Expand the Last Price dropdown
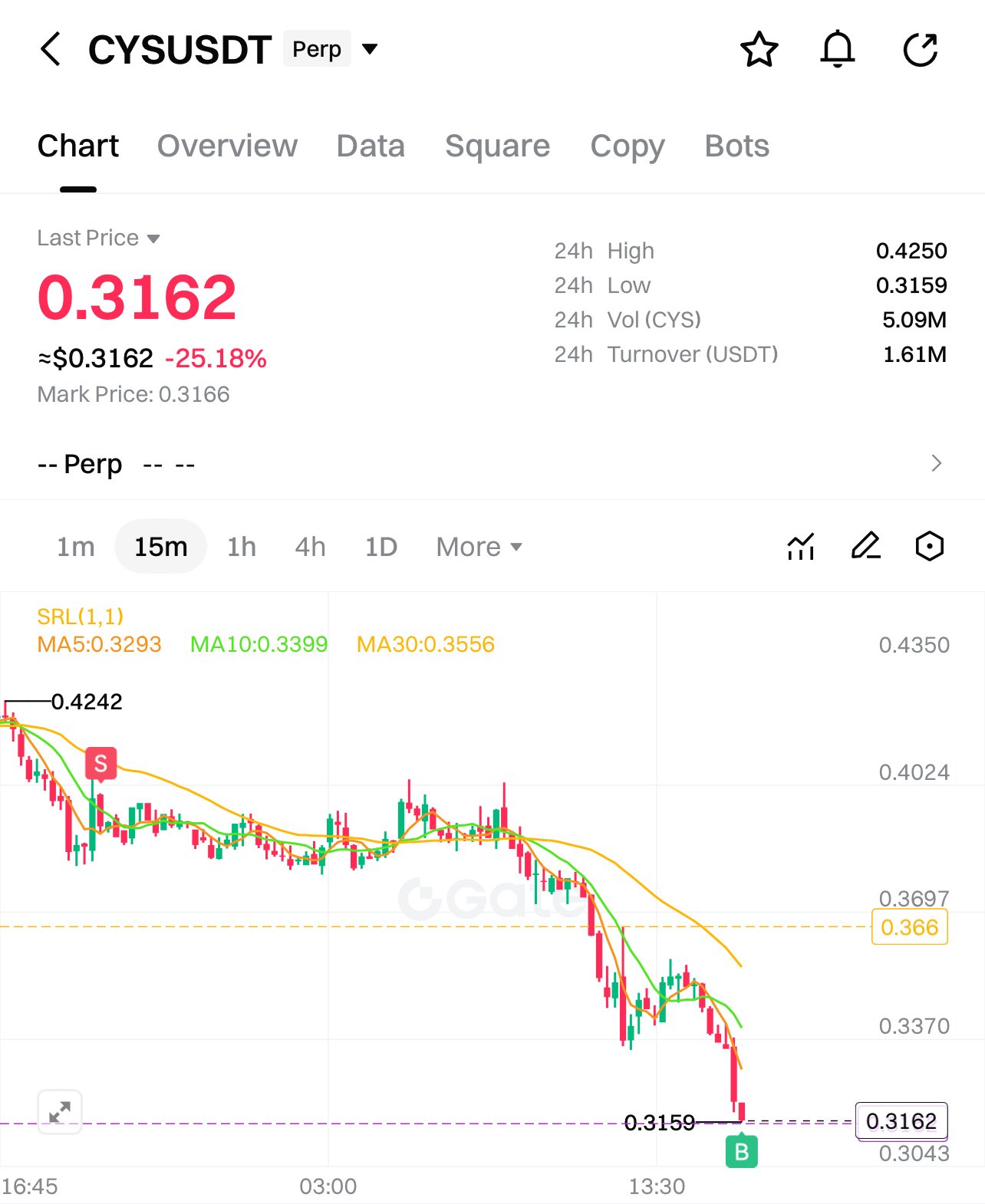The image size is (985, 1204). (x=99, y=238)
